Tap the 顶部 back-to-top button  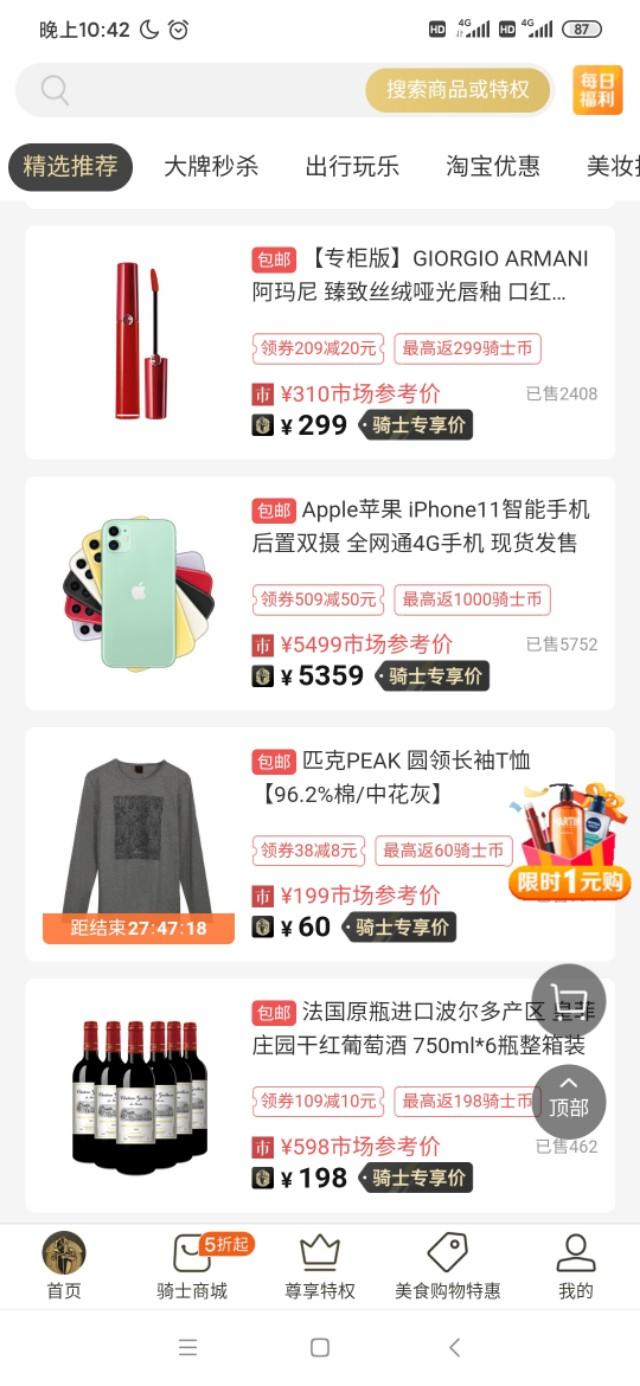(x=568, y=1099)
